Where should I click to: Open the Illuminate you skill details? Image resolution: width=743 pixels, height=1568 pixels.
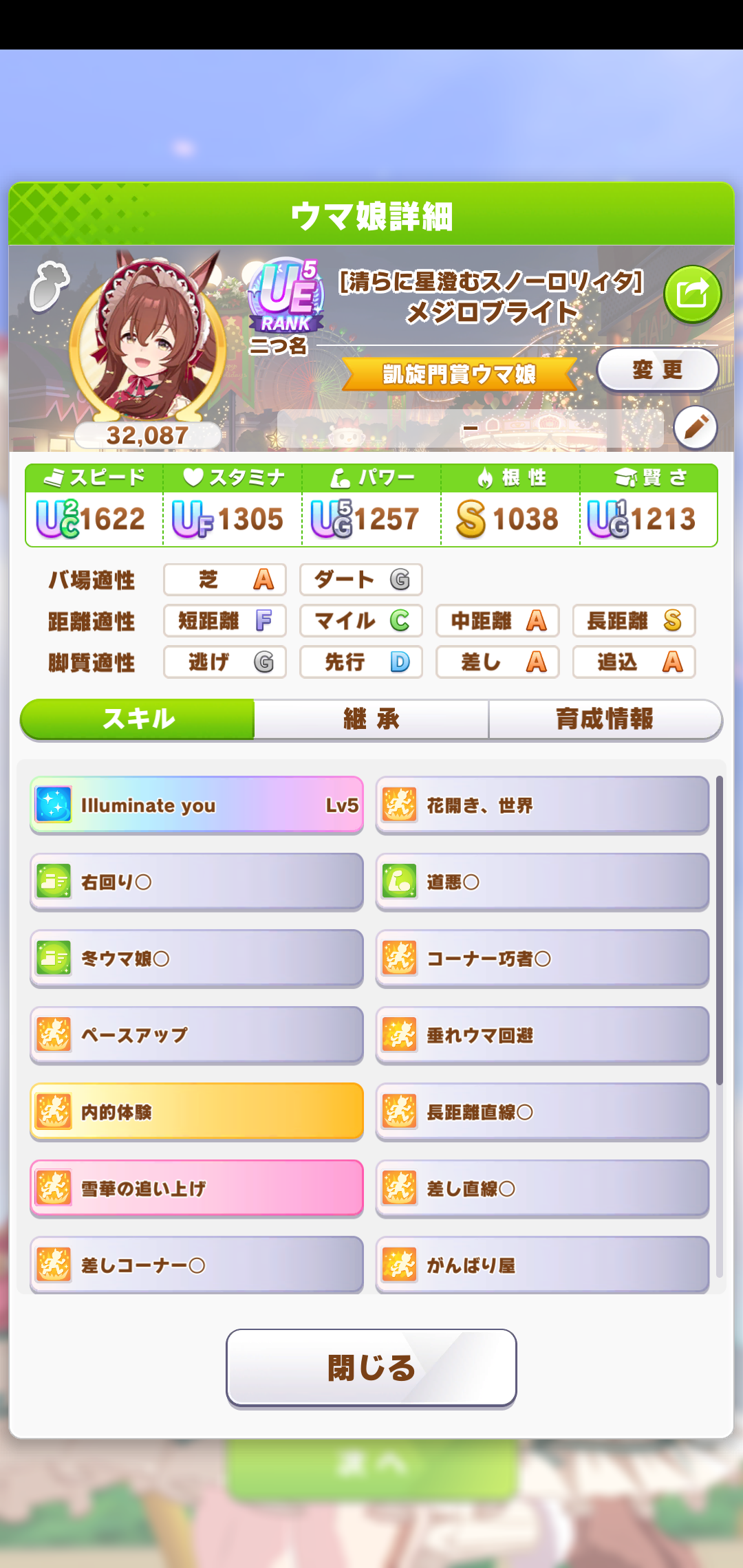(x=197, y=805)
